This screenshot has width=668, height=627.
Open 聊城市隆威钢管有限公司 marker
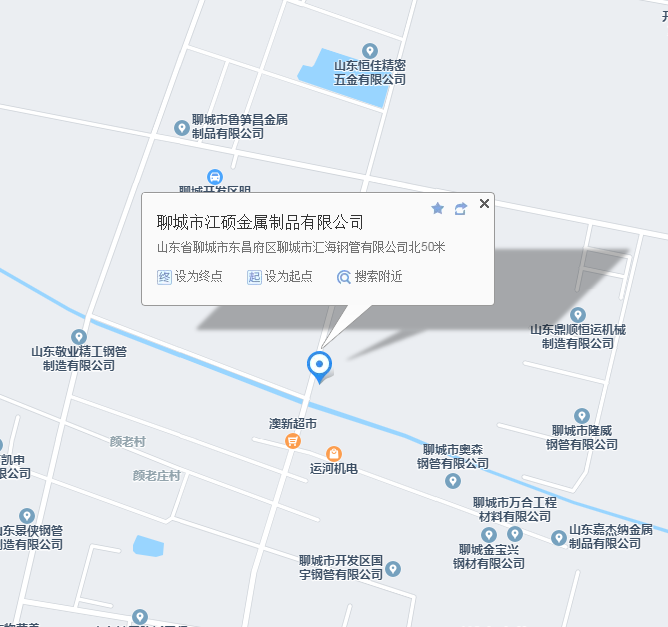tap(582, 415)
